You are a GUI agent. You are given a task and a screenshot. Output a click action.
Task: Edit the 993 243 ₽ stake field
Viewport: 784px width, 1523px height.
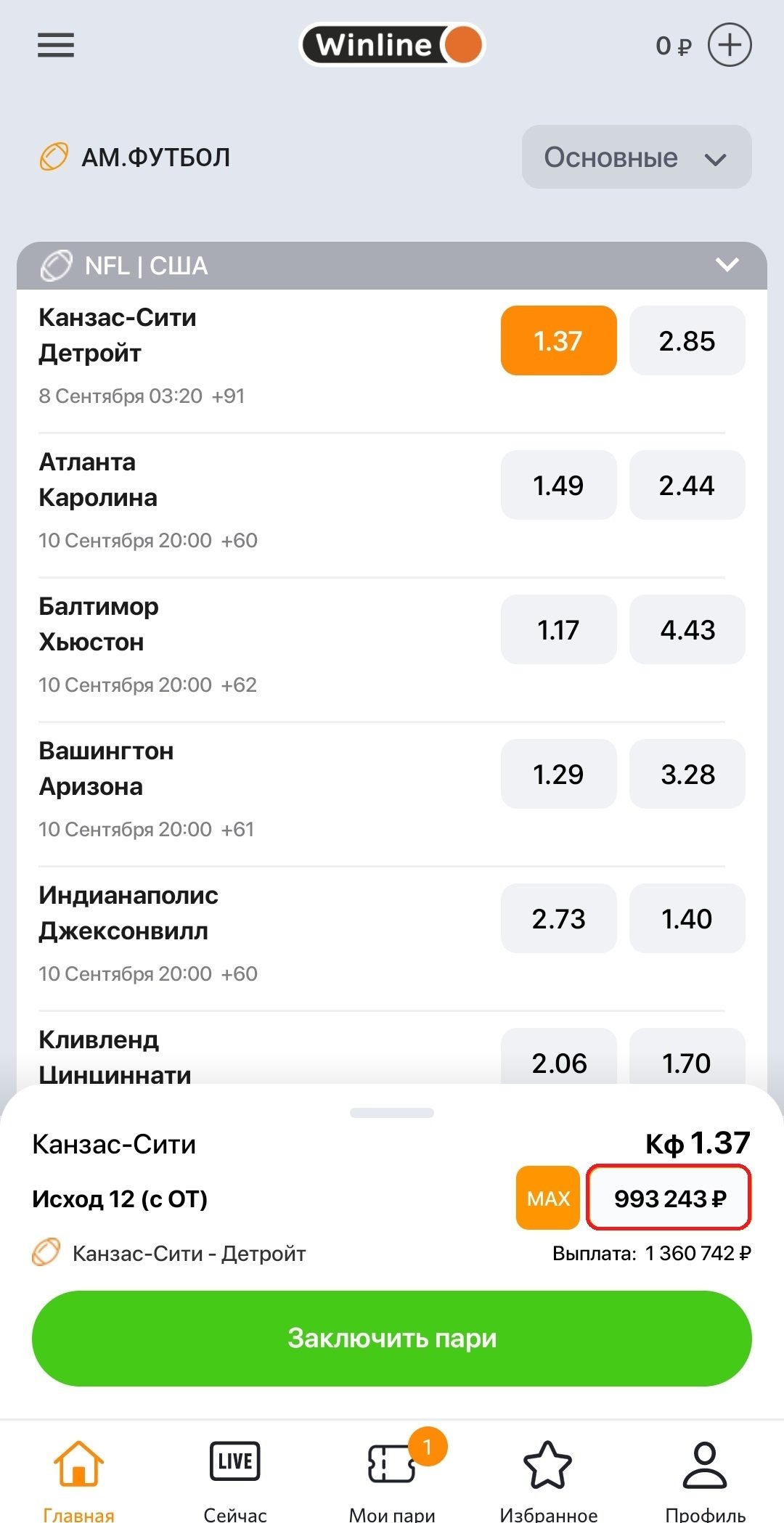pyautogui.click(x=669, y=1198)
